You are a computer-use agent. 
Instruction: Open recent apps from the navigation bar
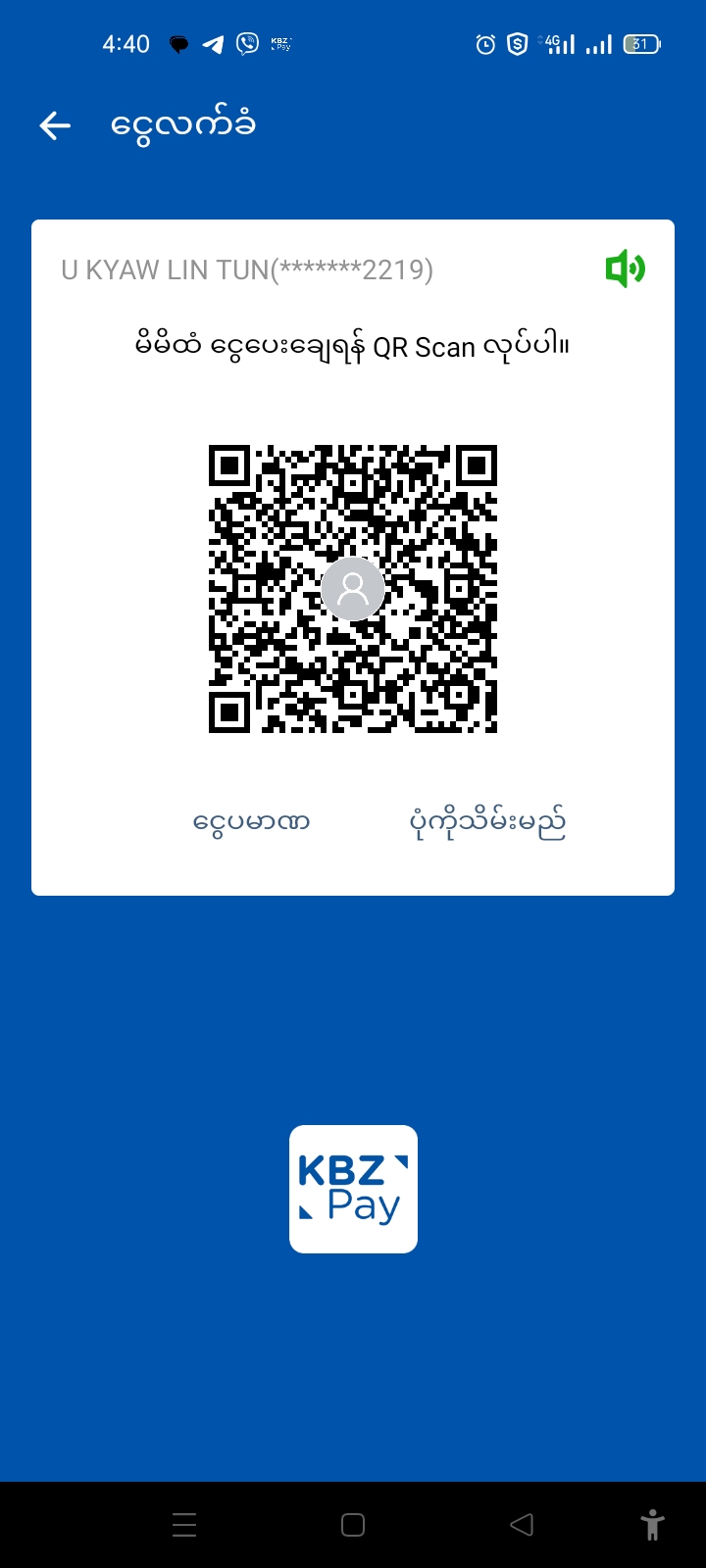point(184,1525)
